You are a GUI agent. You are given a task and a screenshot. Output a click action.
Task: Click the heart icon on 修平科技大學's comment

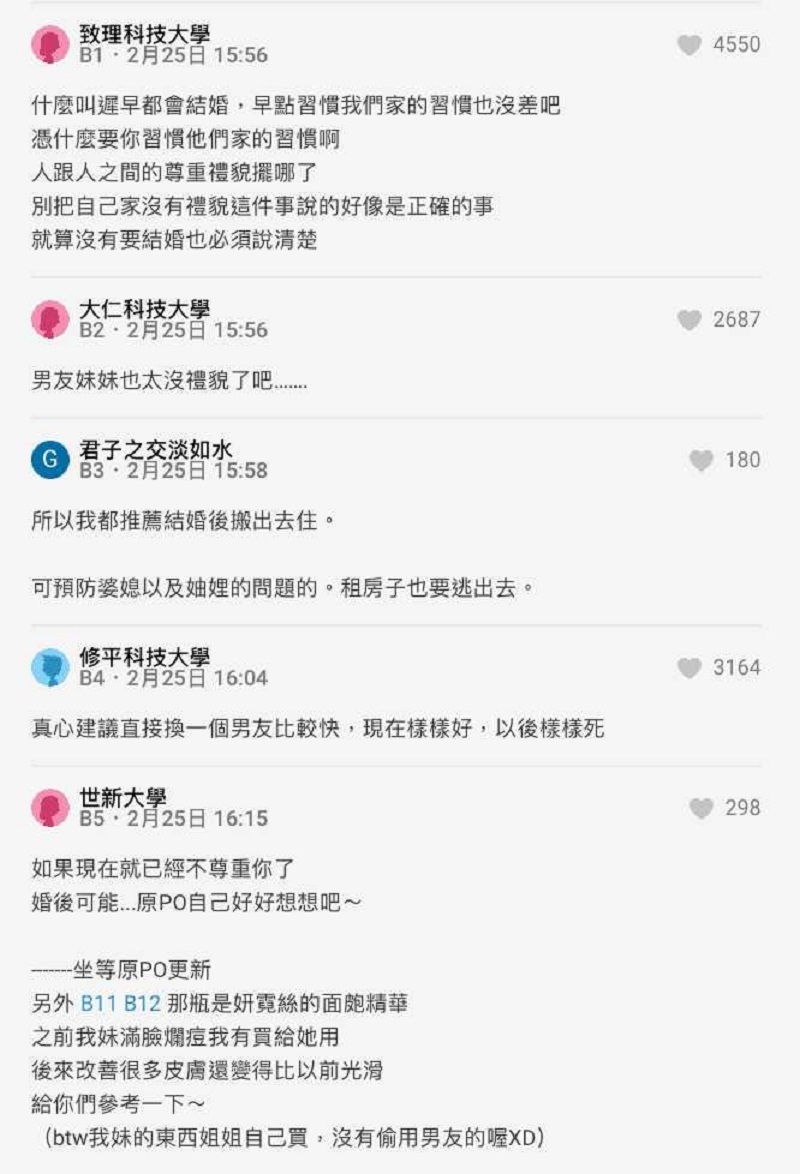pos(689,667)
